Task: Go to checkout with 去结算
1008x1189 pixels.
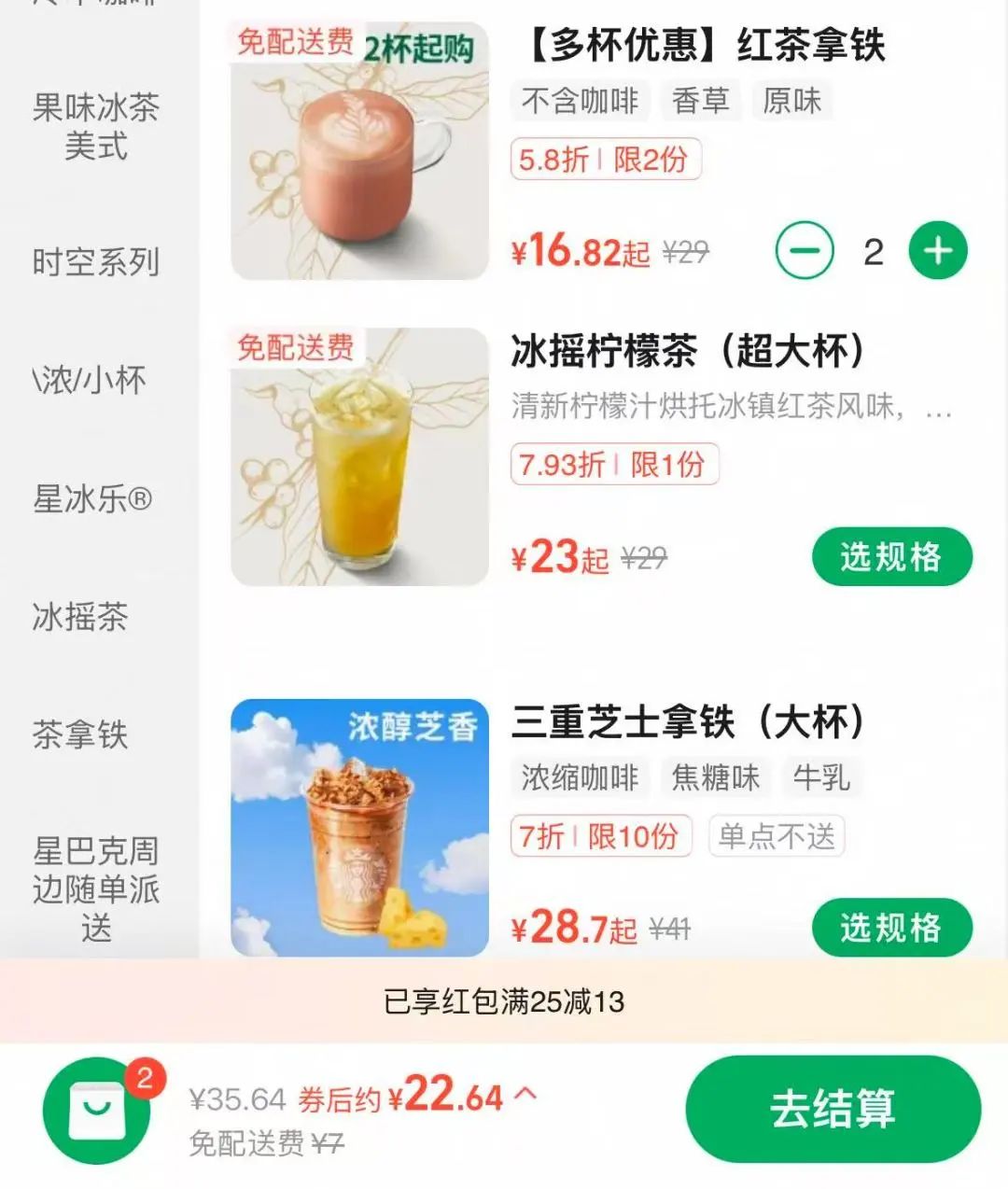Action: click(833, 1110)
